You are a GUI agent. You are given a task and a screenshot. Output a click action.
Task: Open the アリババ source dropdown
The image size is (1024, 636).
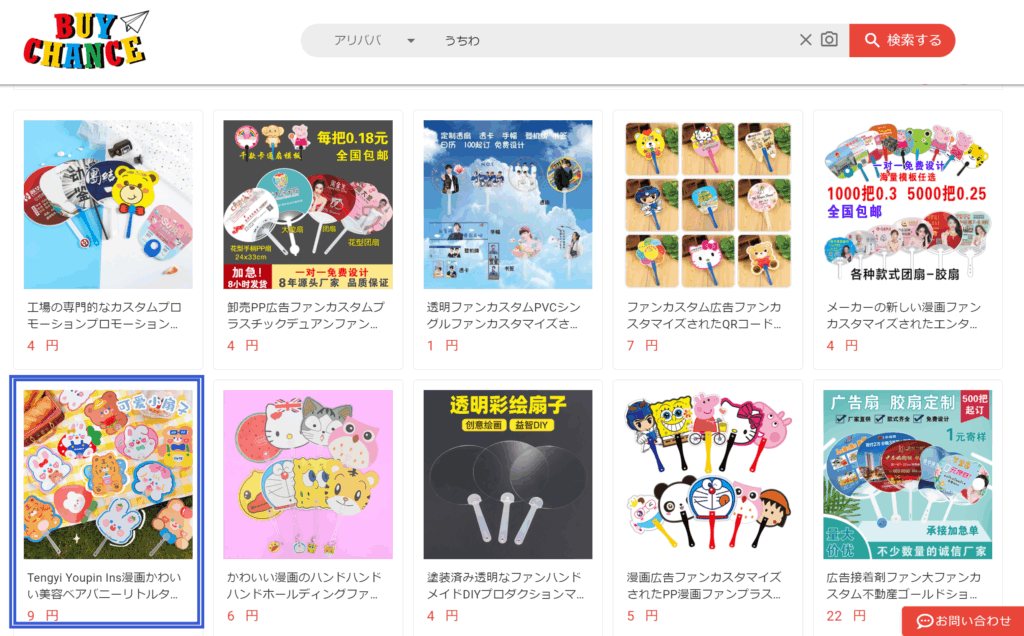pos(374,40)
